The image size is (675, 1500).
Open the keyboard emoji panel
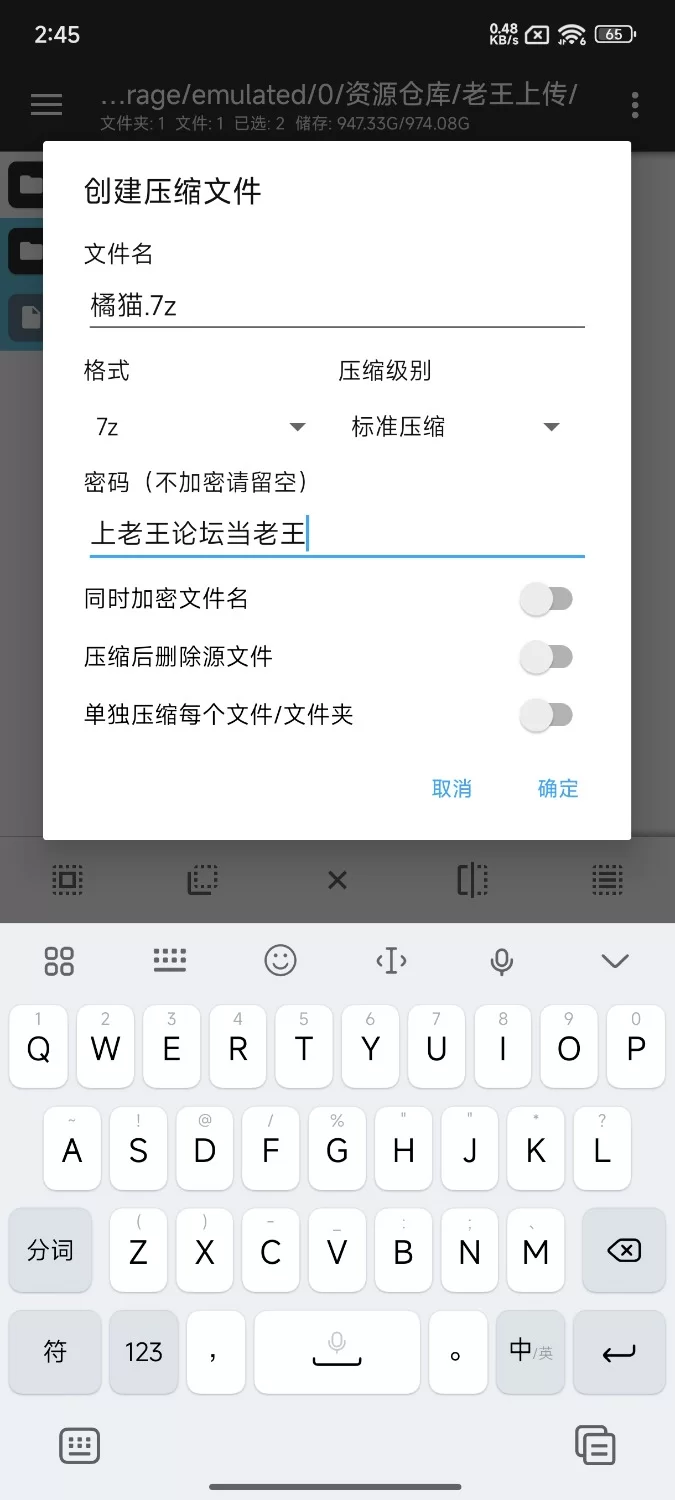[x=281, y=961]
